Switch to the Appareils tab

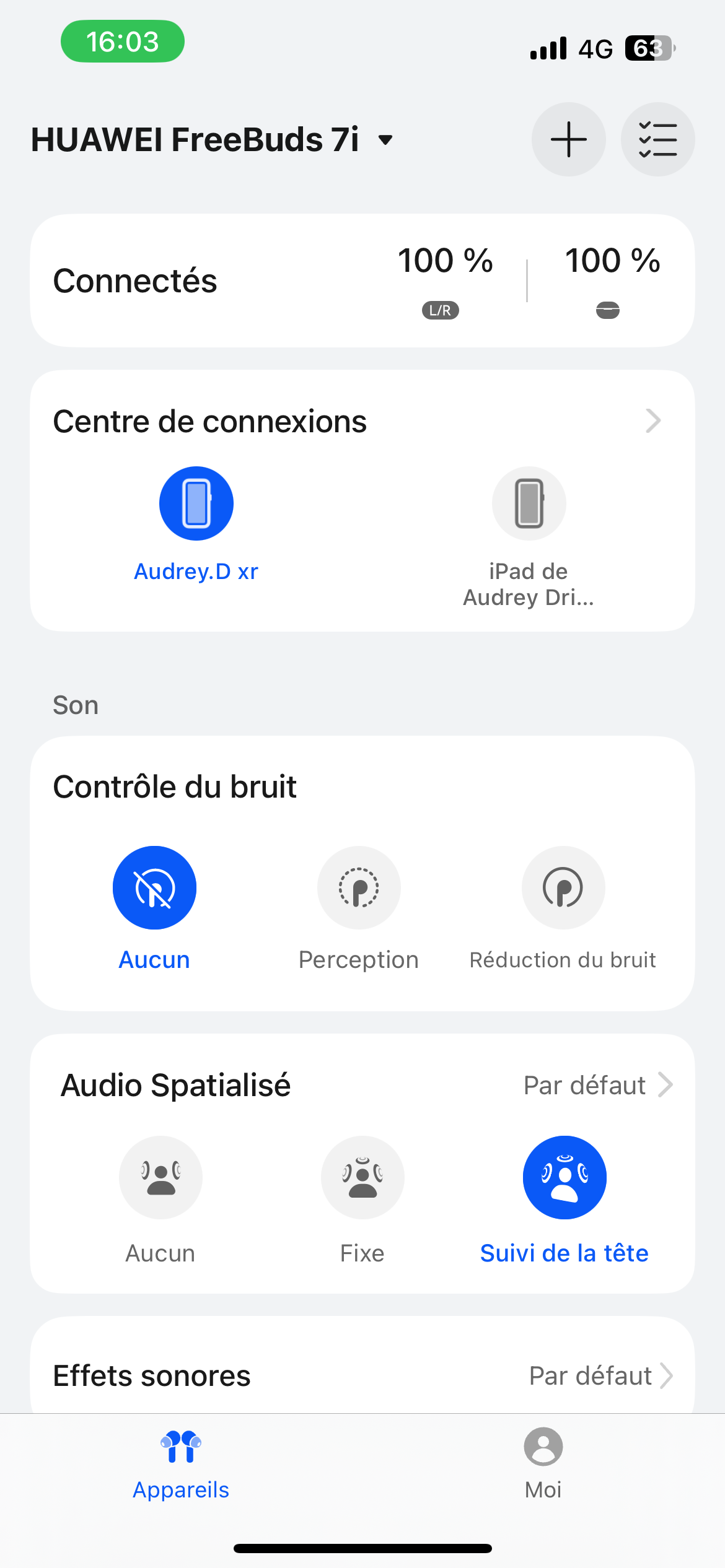coord(181,1463)
